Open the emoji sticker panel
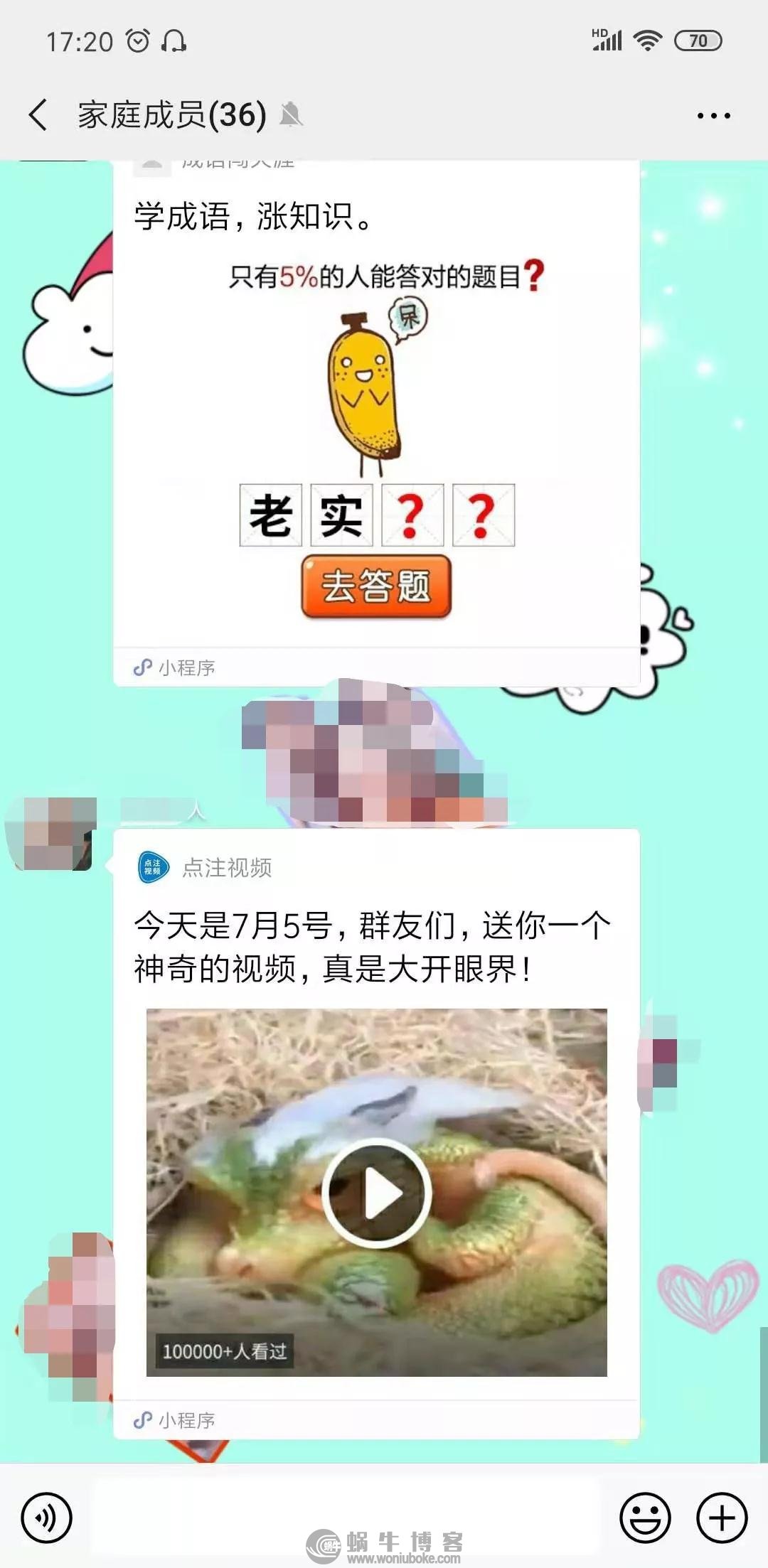This screenshot has height=1568, width=768. point(645,1518)
